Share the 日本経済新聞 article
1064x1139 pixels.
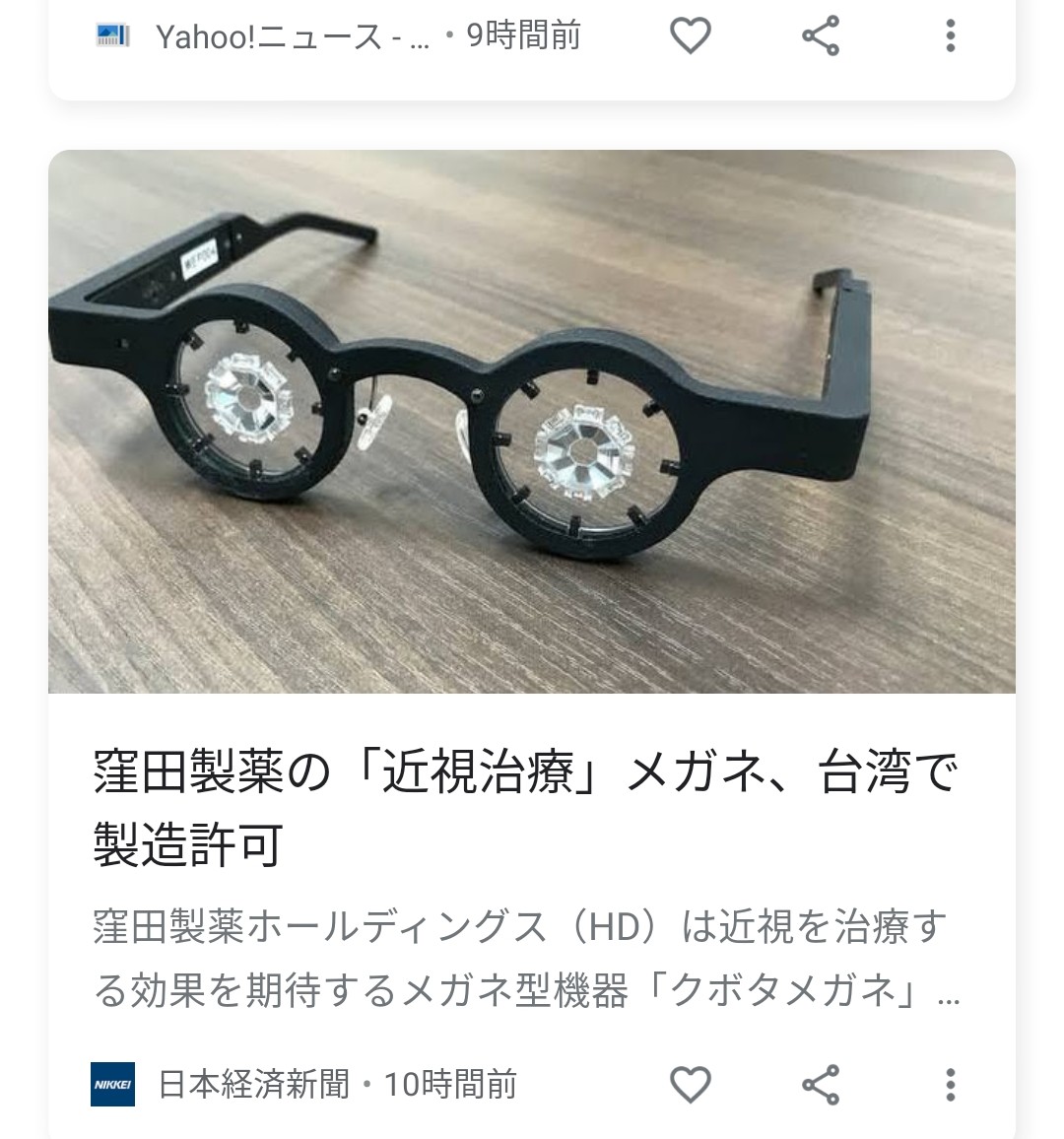pos(820,1085)
